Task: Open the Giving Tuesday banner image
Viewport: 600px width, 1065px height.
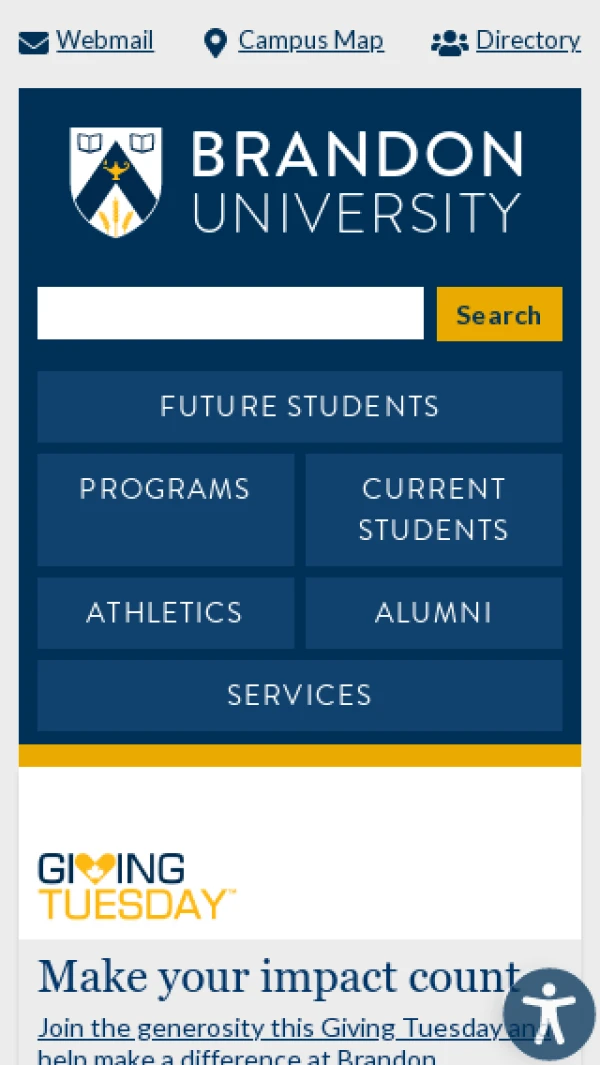Action: tap(137, 886)
